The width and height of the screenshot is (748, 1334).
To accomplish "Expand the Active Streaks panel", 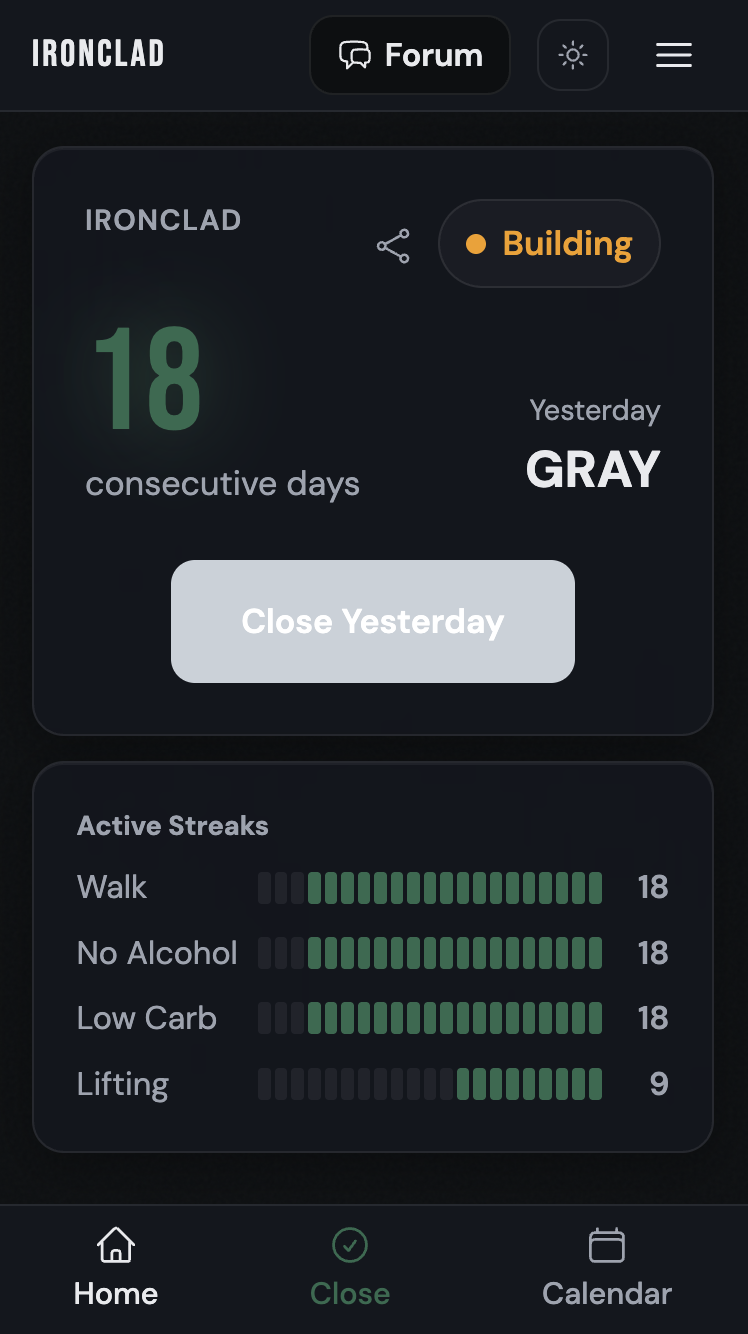I will click(x=172, y=825).
